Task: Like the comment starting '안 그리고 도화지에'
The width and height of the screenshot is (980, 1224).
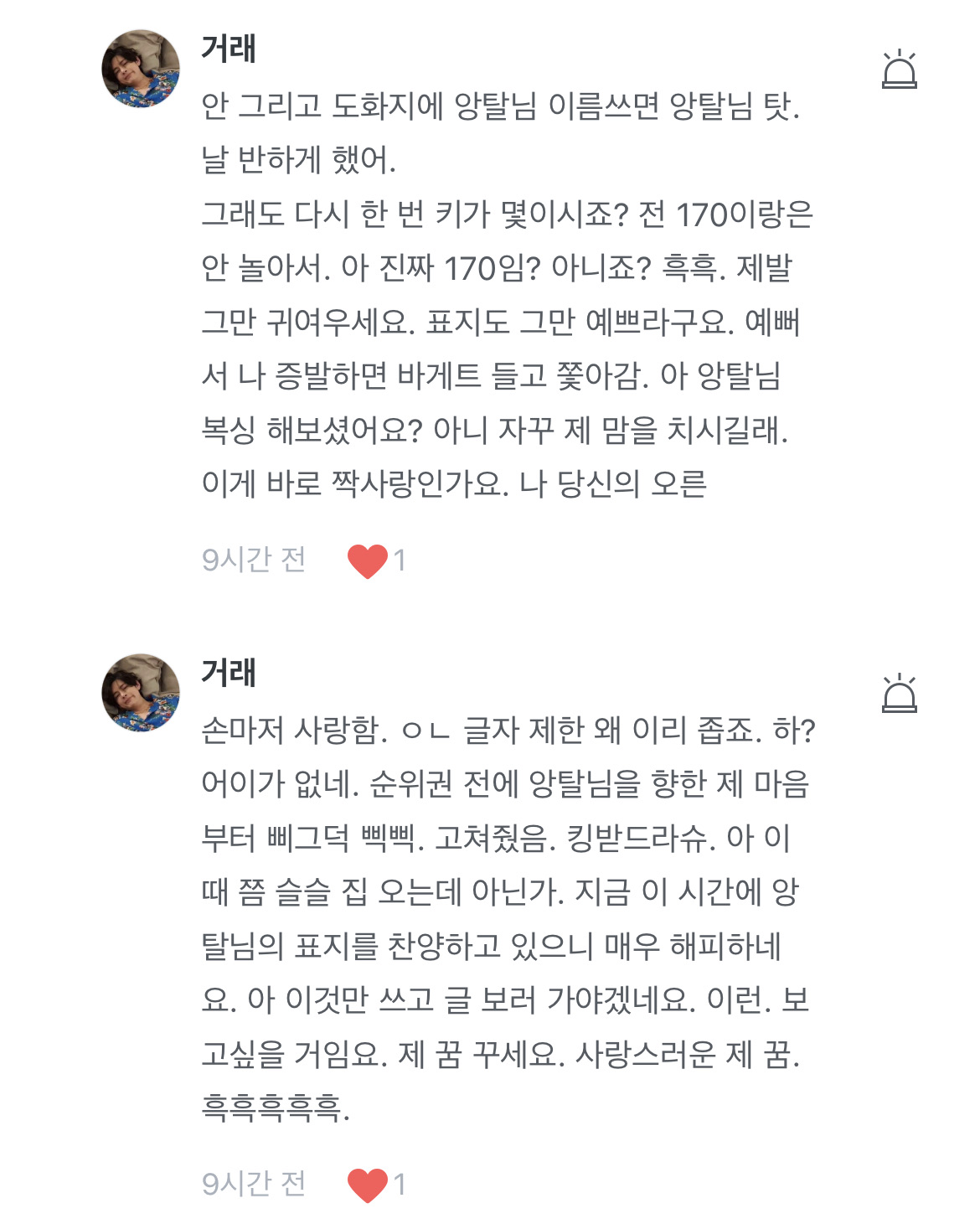Action: pyautogui.click(x=368, y=560)
